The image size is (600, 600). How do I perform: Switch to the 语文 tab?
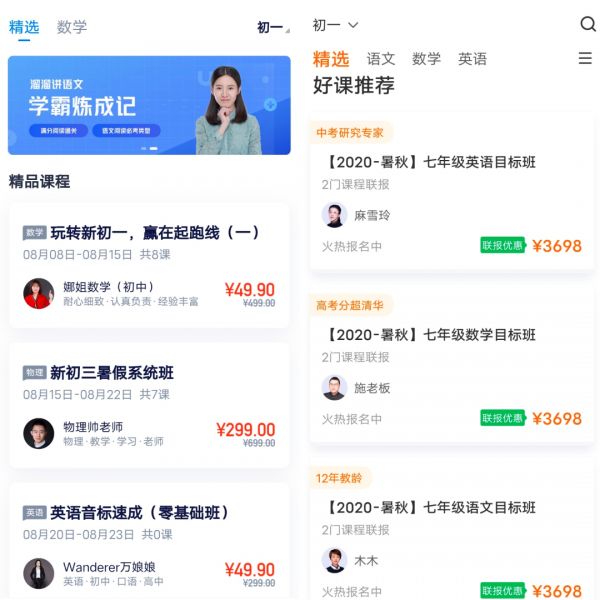point(381,59)
